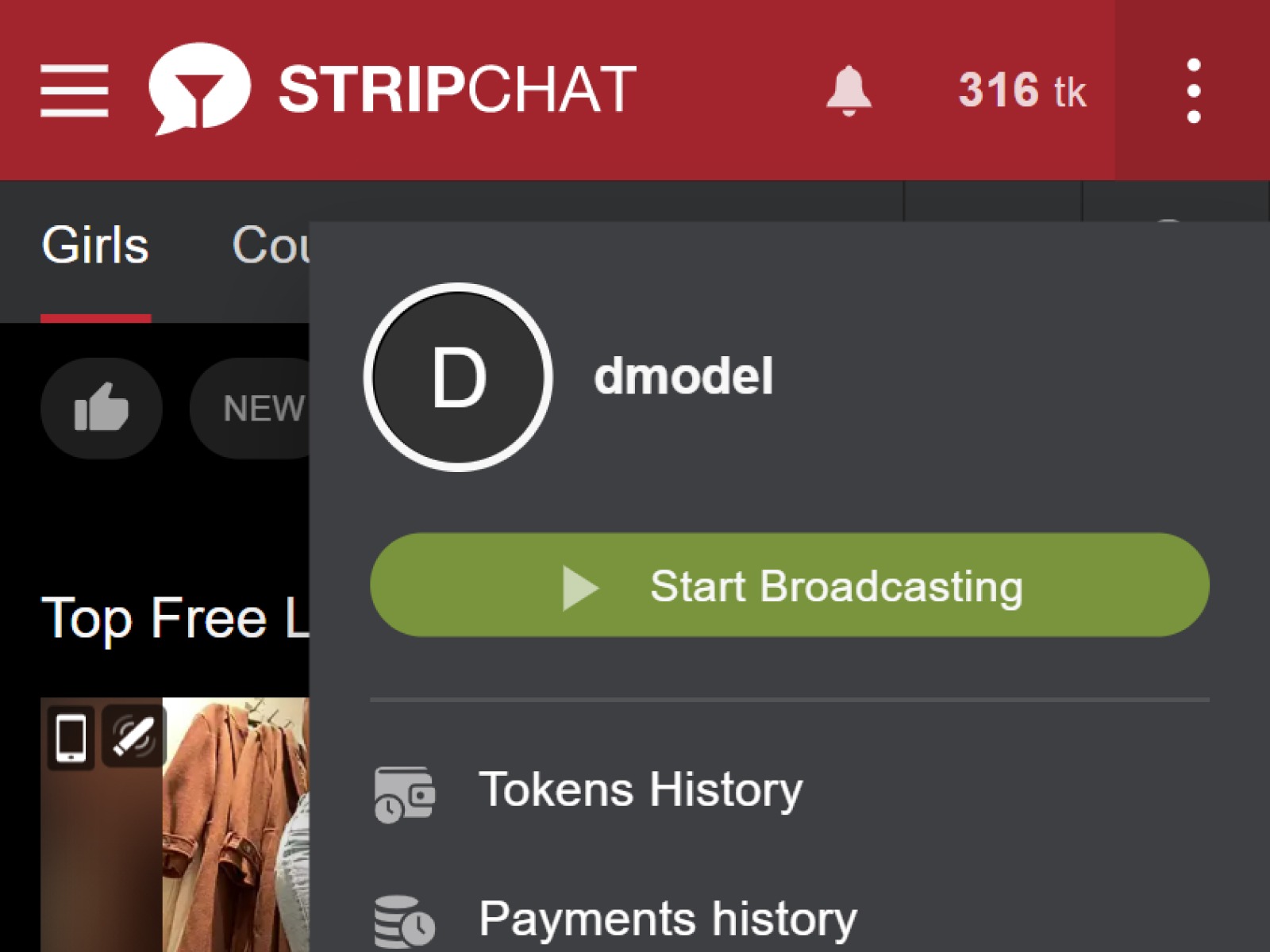Go to the Stripchat home logo
This screenshot has height=952, width=1270.
[x=393, y=89]
